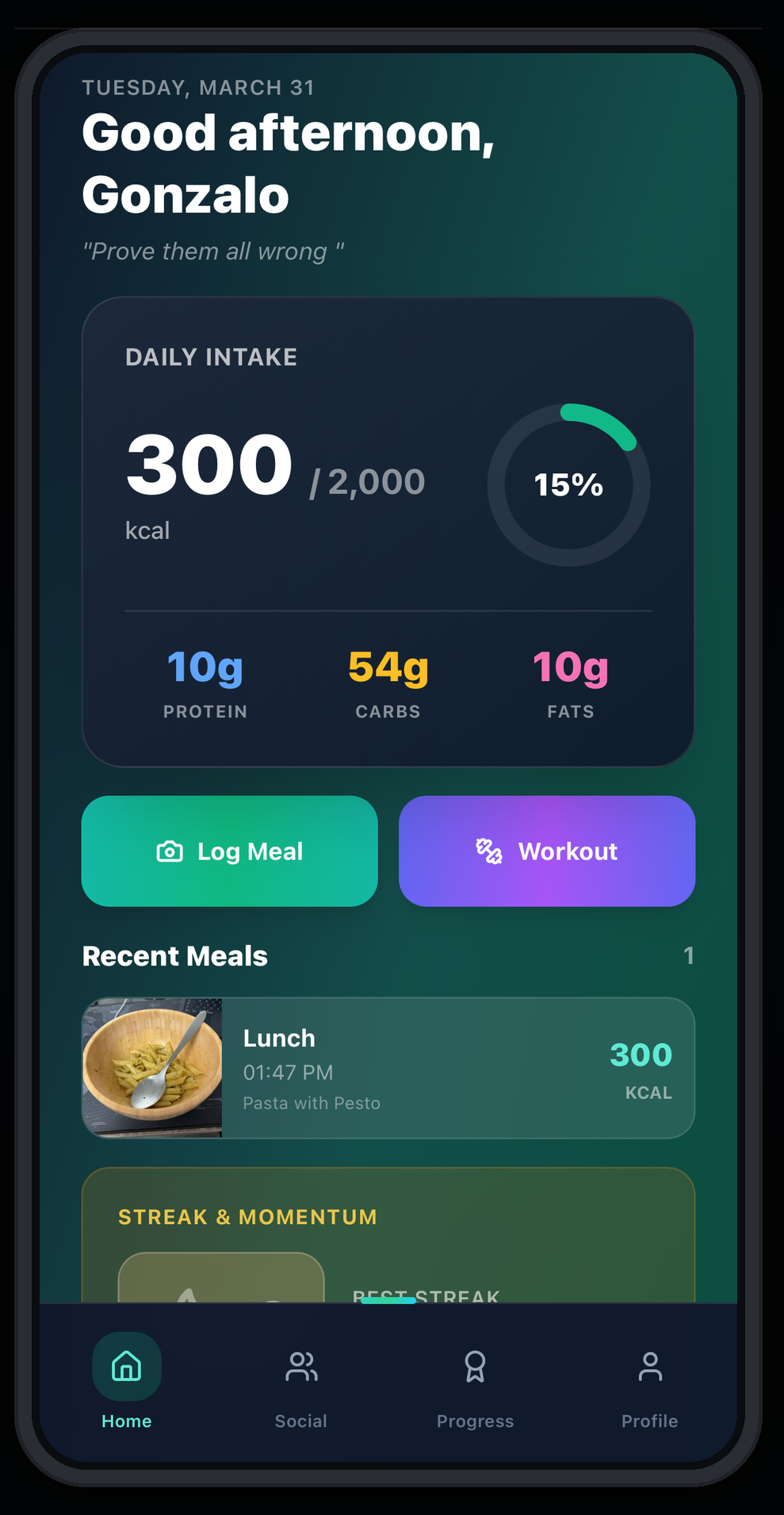The width and height of the screenshot is (784, 1515).
Task: Start a Workout
Action: pyautogui.click(x=546, y=851)
